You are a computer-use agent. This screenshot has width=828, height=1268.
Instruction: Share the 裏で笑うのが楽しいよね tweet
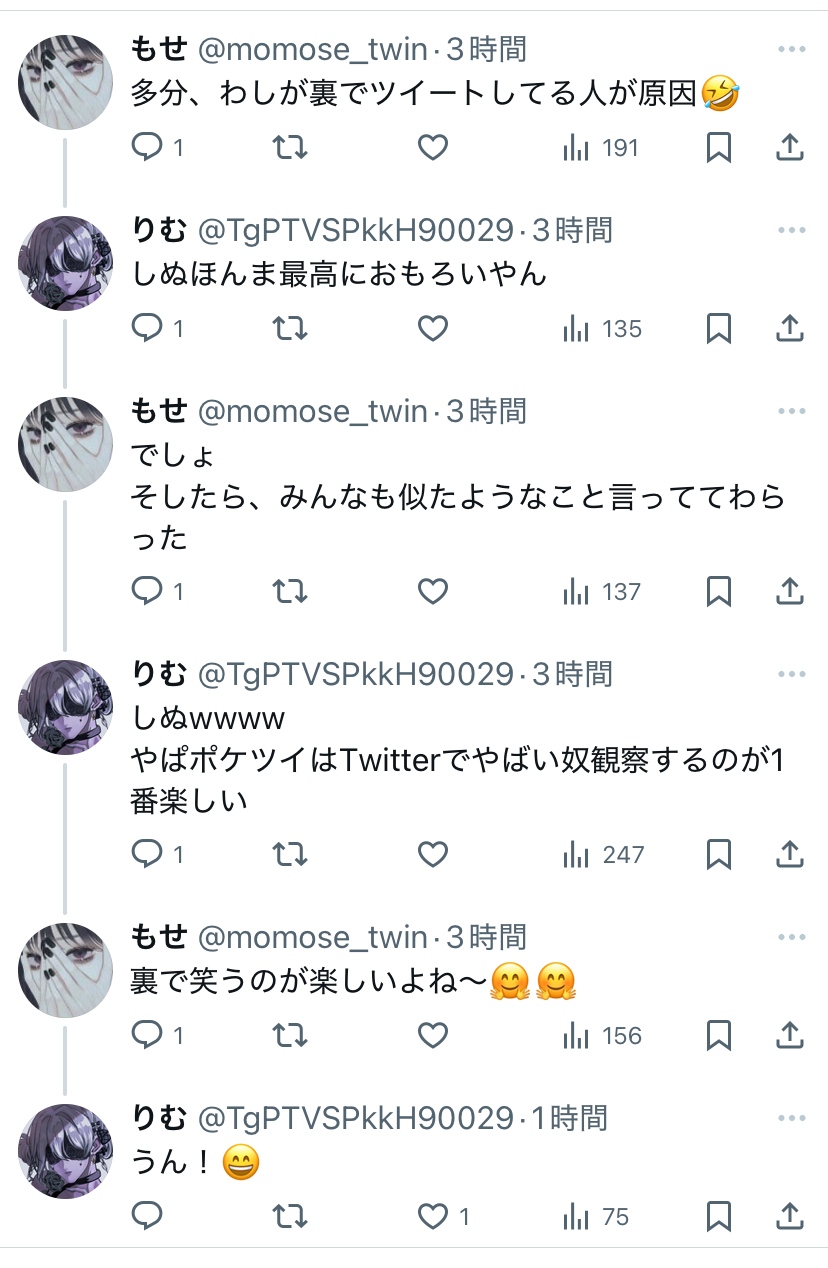[x=790, y=1035]
